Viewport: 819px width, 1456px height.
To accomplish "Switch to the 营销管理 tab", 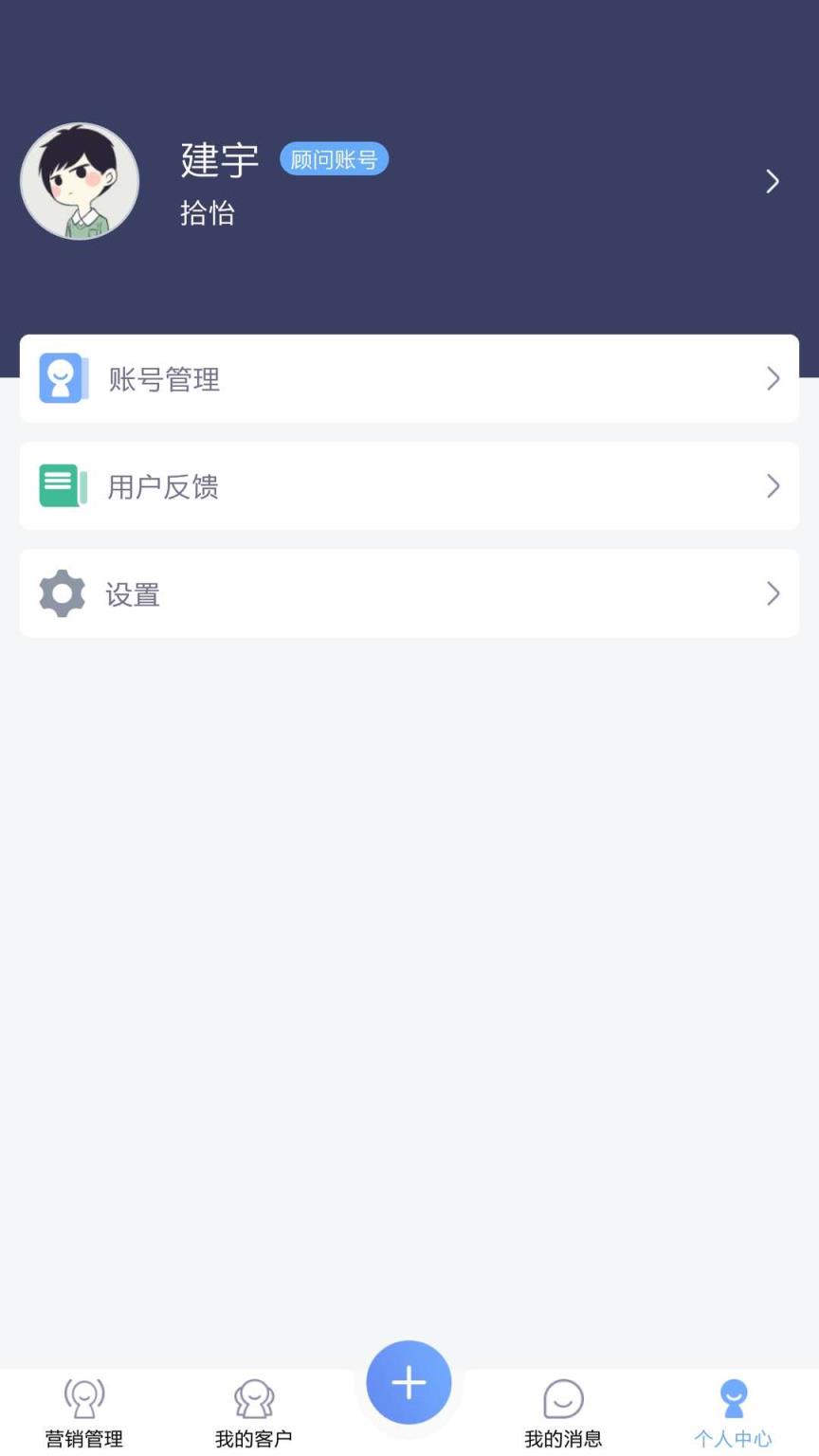I will coord(84,1412).
